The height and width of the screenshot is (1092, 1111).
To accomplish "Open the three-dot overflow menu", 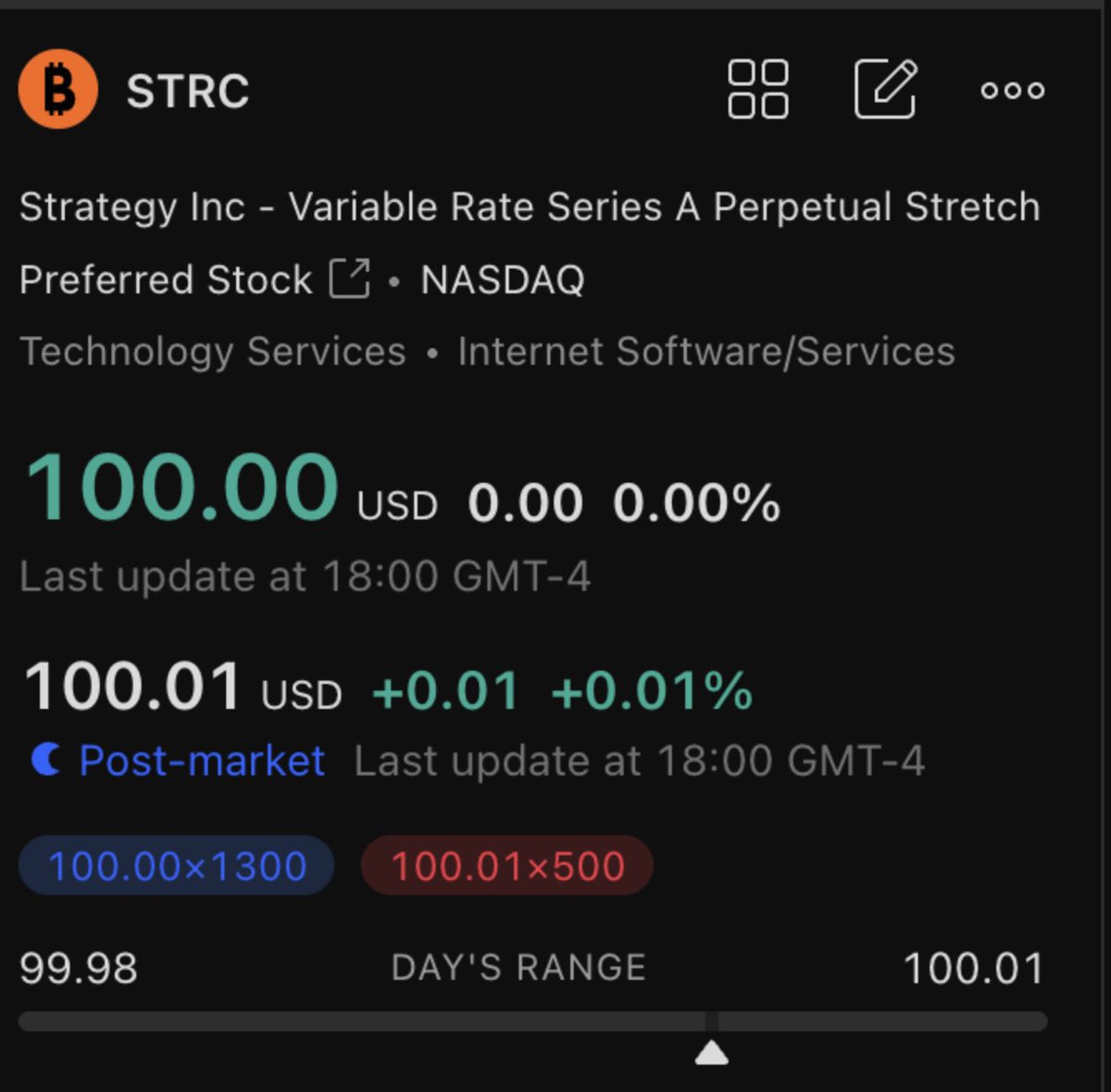I will click(1013, 90).
